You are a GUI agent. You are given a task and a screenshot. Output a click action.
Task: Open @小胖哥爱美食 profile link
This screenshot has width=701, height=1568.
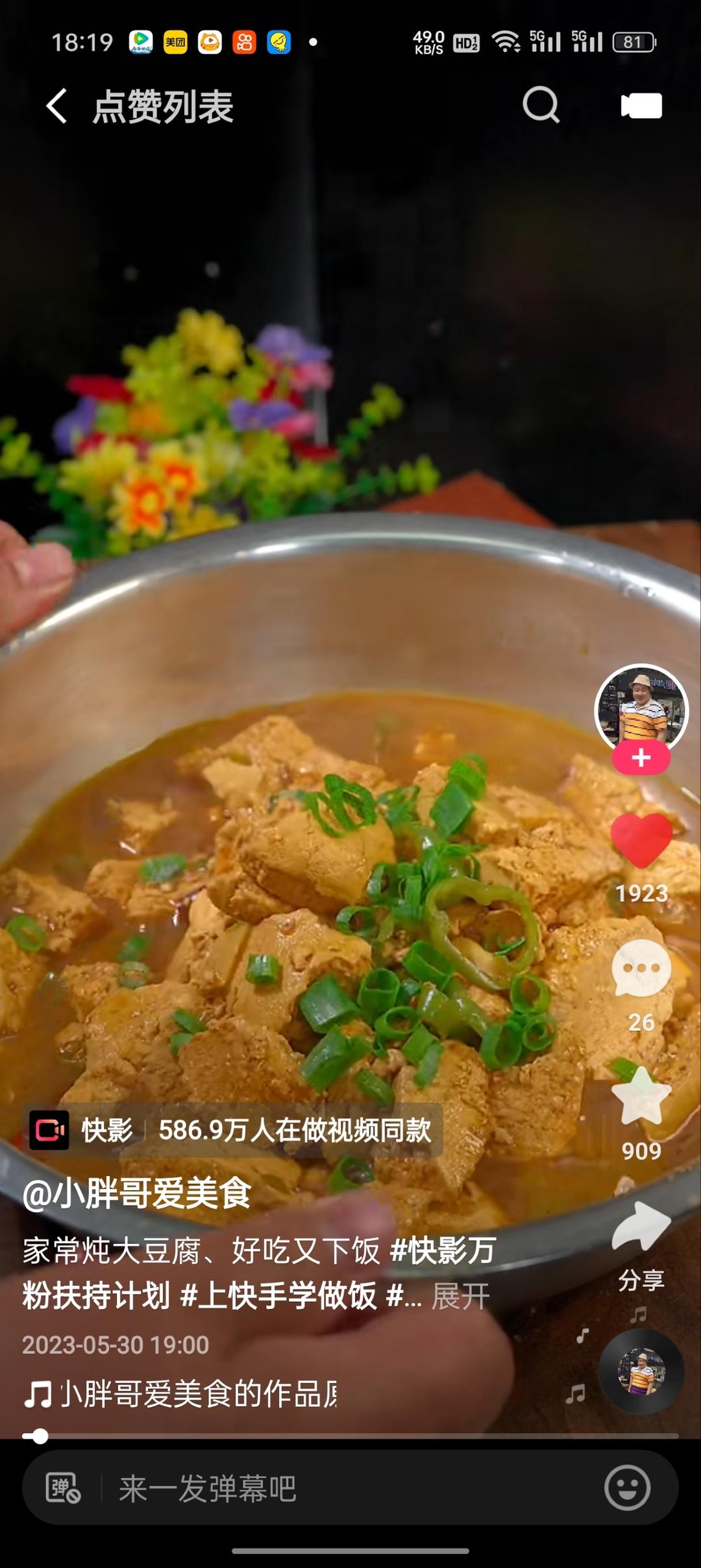pyautogui.click(x=137, y=1193)
